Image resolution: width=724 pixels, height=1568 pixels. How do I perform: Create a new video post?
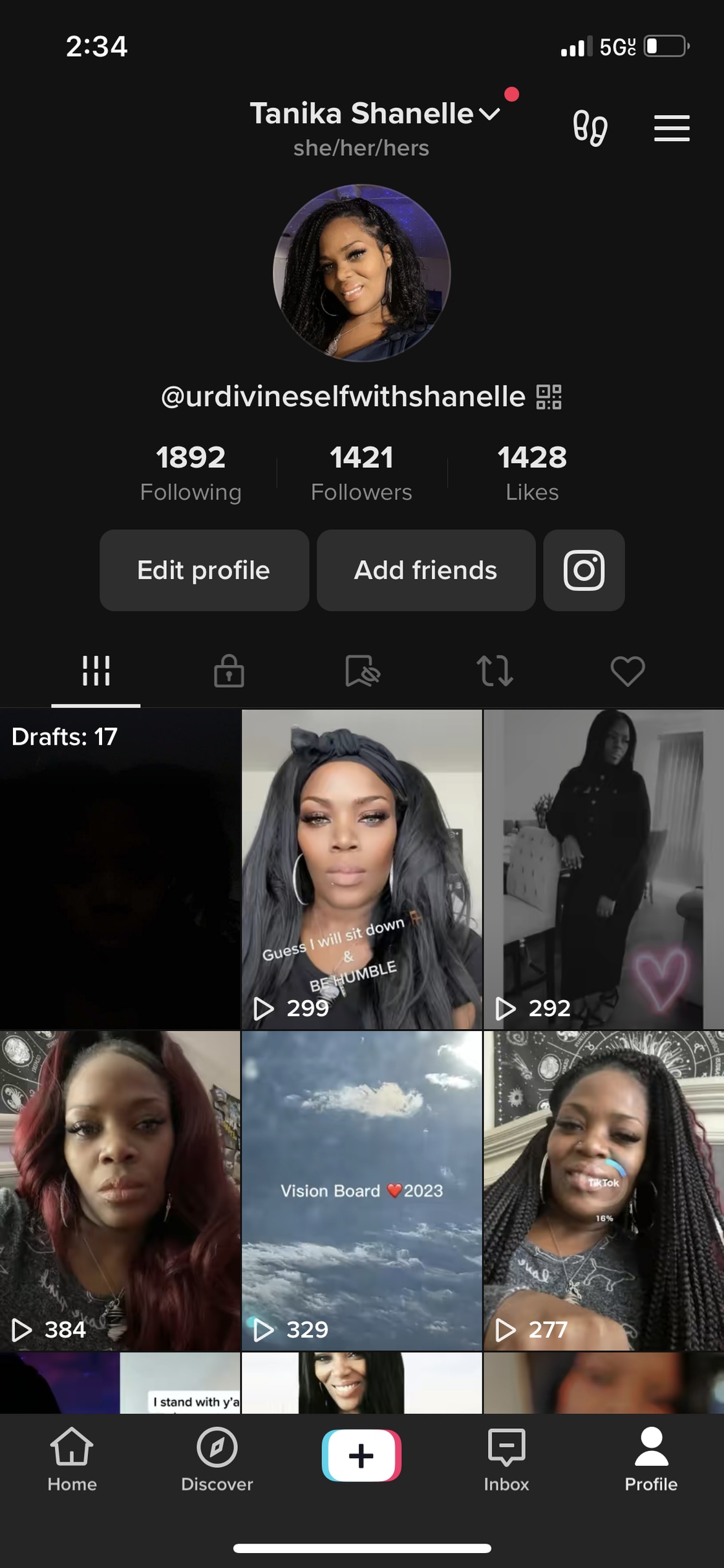pos(361,1455)
